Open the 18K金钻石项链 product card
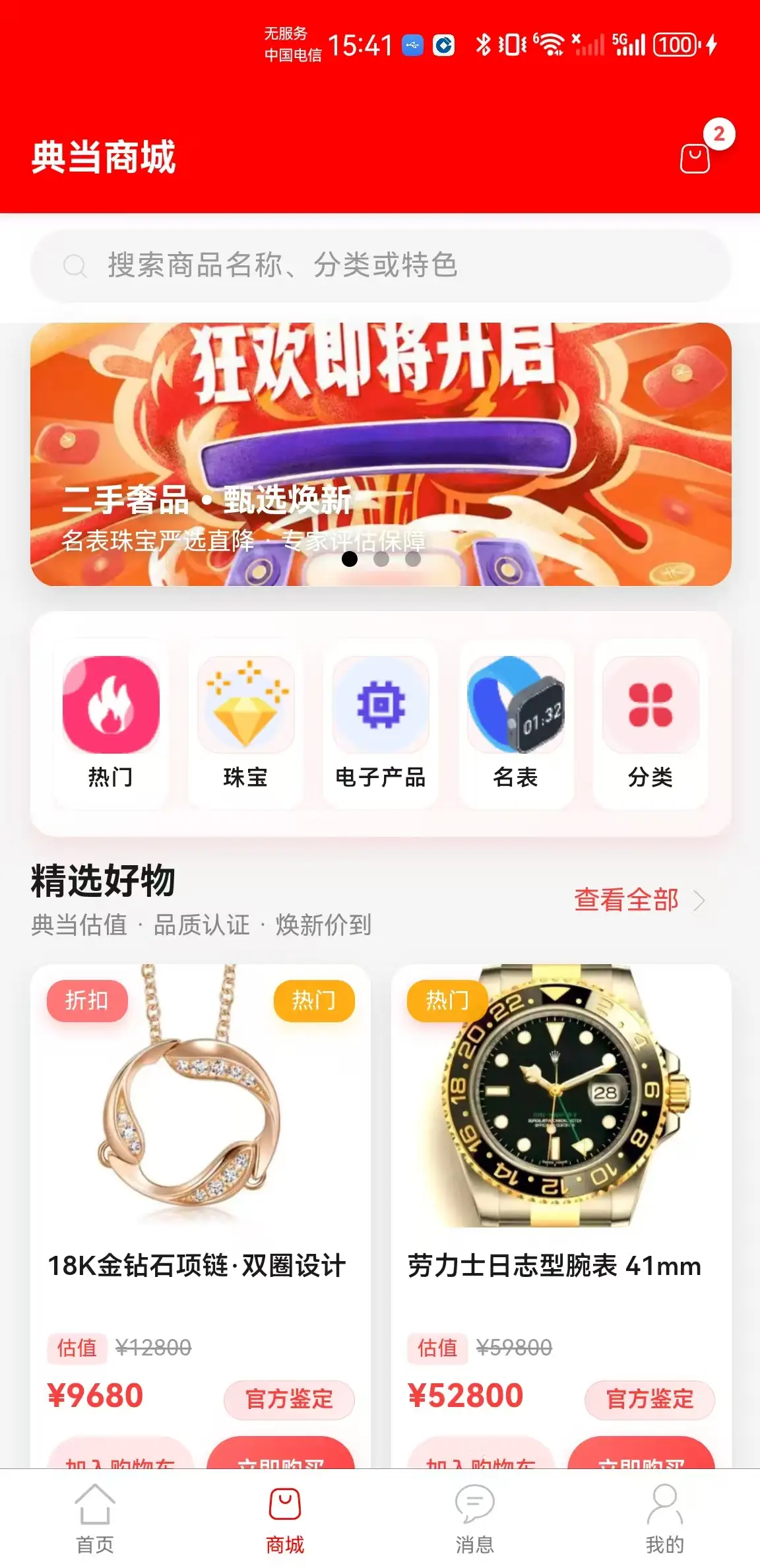760x1568 pixels. coord(200,1122)
